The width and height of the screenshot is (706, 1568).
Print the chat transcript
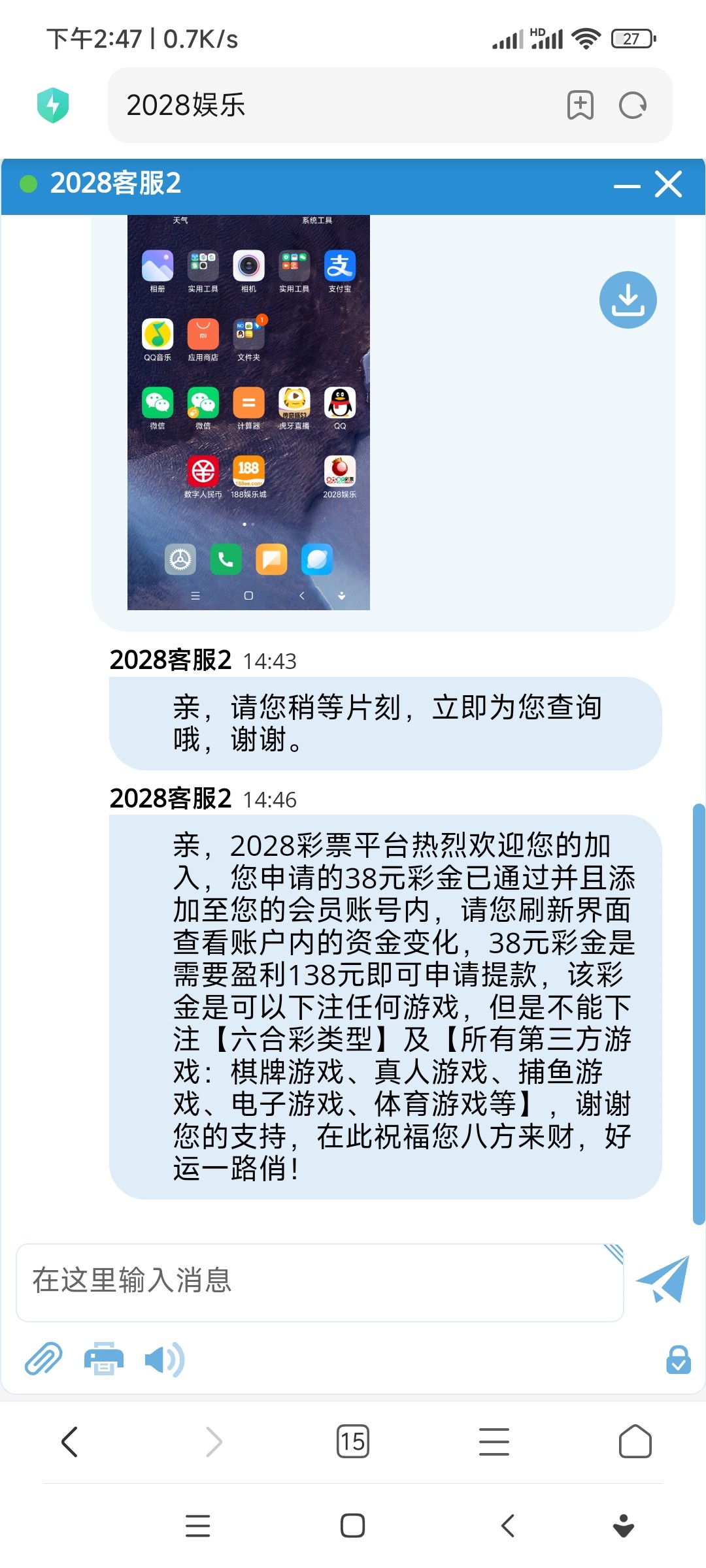[103, 1359]
